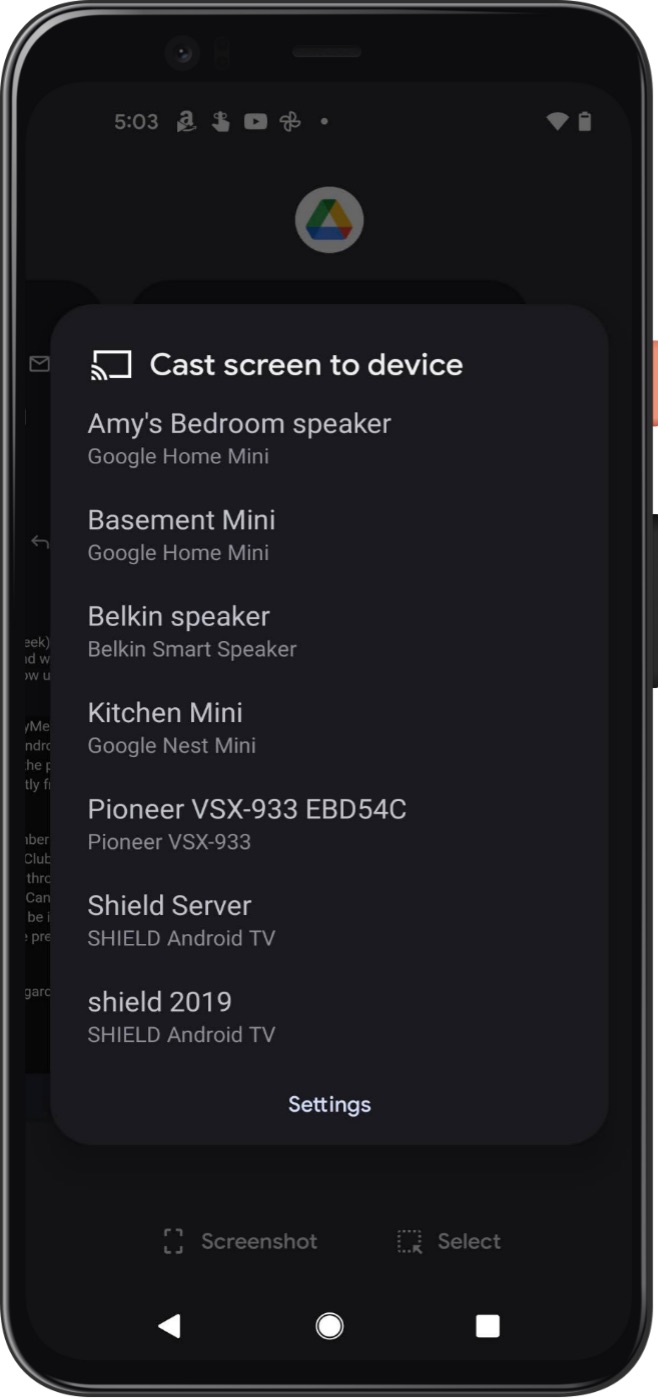Cast to Amy's Bedroom speaker
The image size is (658, 1399).
pyautogui.click(x=239, y=438)
